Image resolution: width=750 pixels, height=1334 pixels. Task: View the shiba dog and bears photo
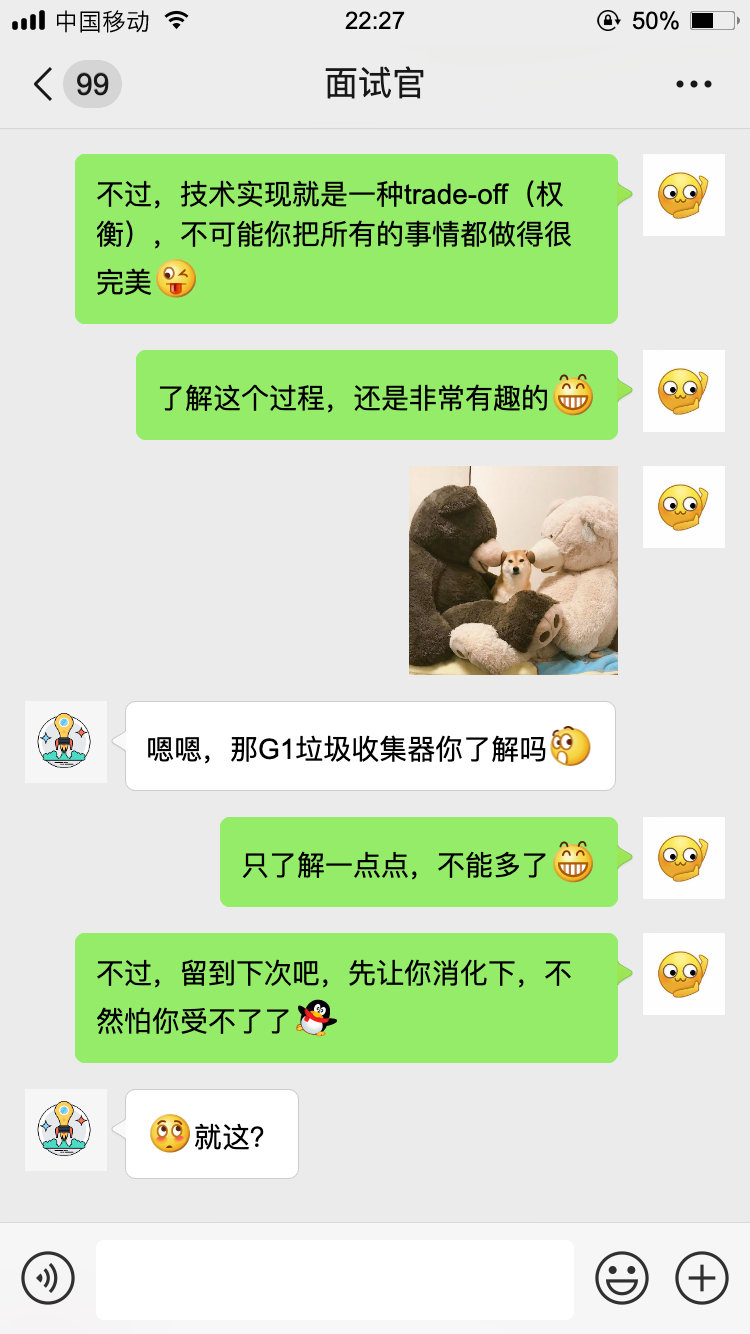point(513,570)
